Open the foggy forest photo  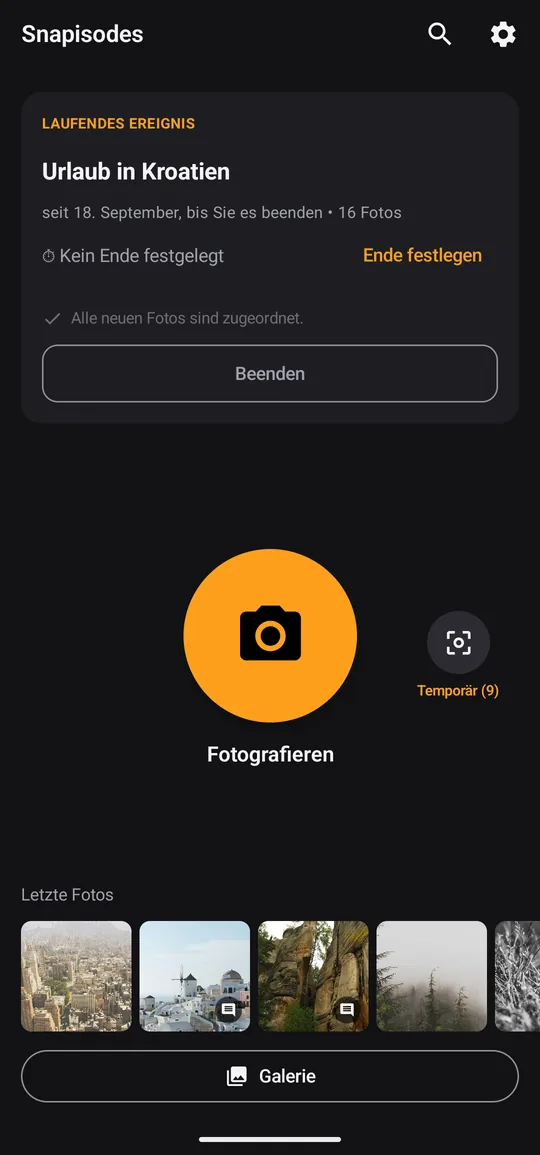(432, 976)
